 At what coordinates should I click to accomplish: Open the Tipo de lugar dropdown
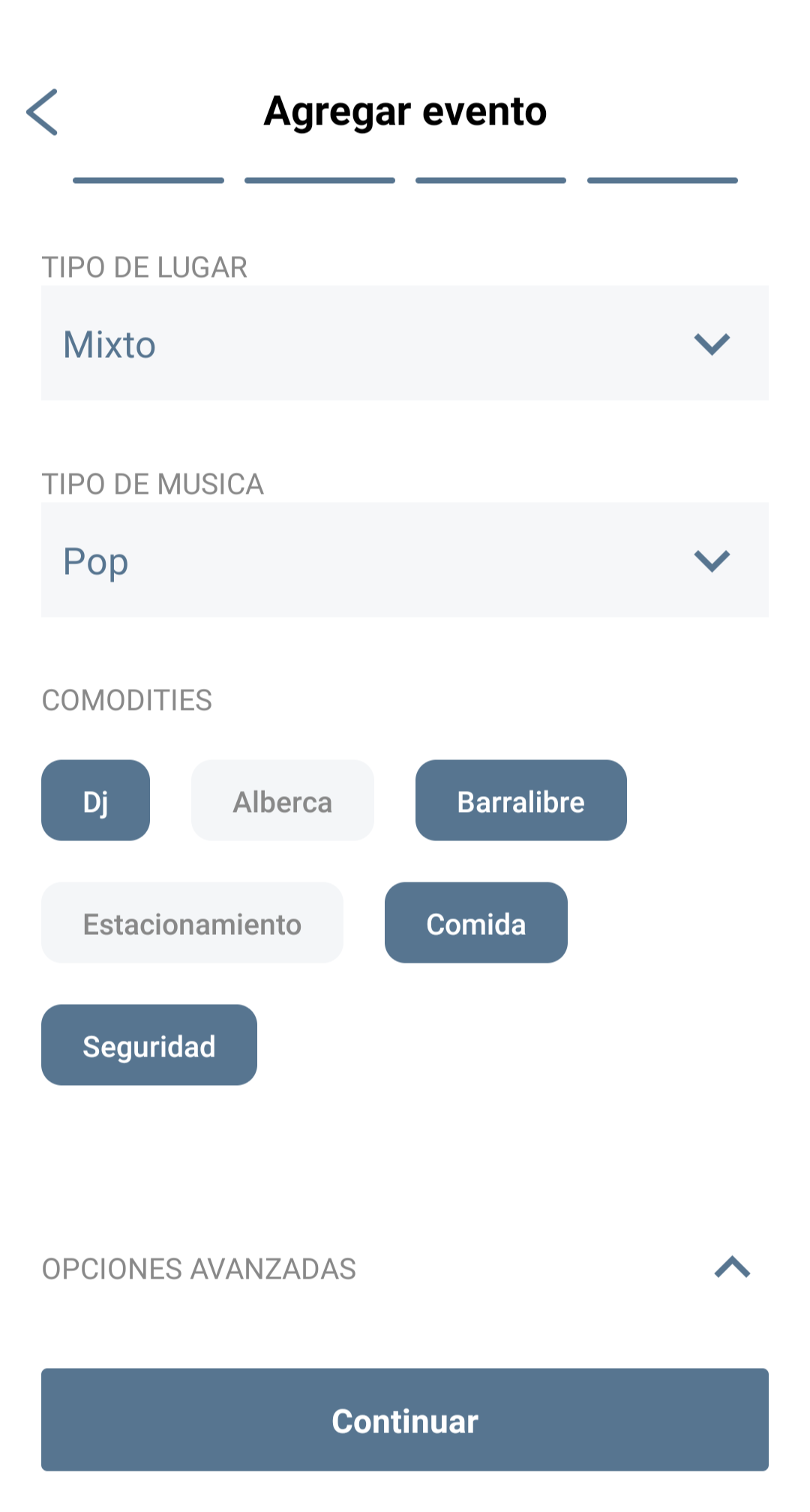coord(405,343)
